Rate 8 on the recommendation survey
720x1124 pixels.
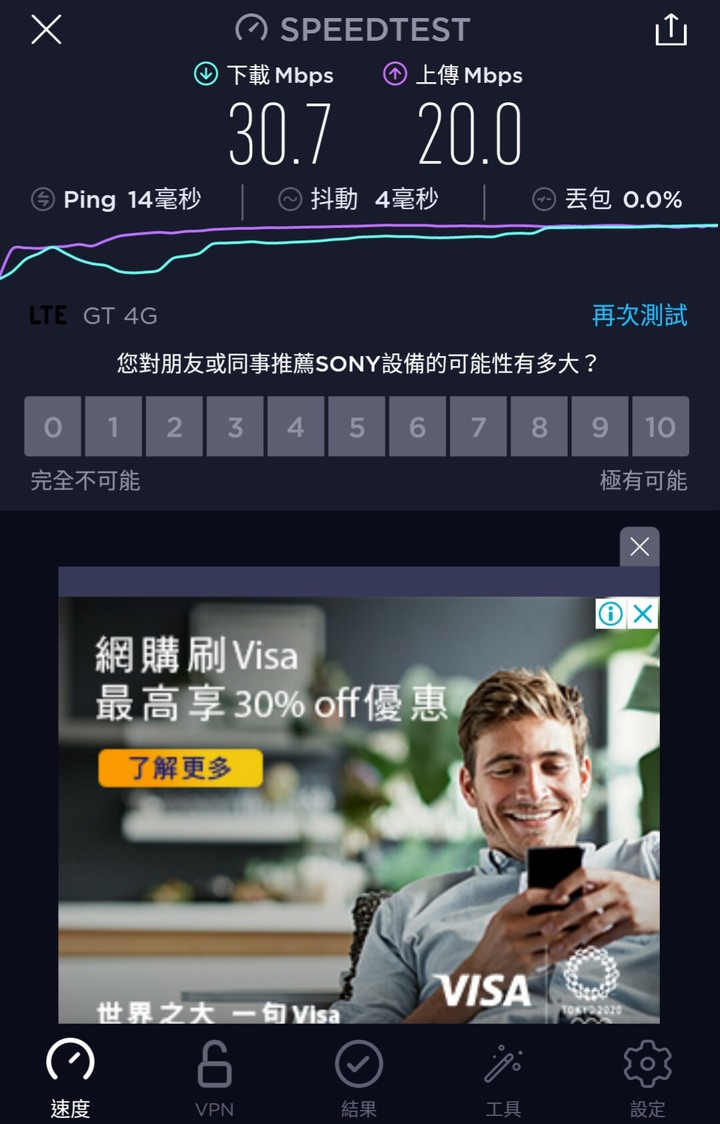(x=539, y=427)
